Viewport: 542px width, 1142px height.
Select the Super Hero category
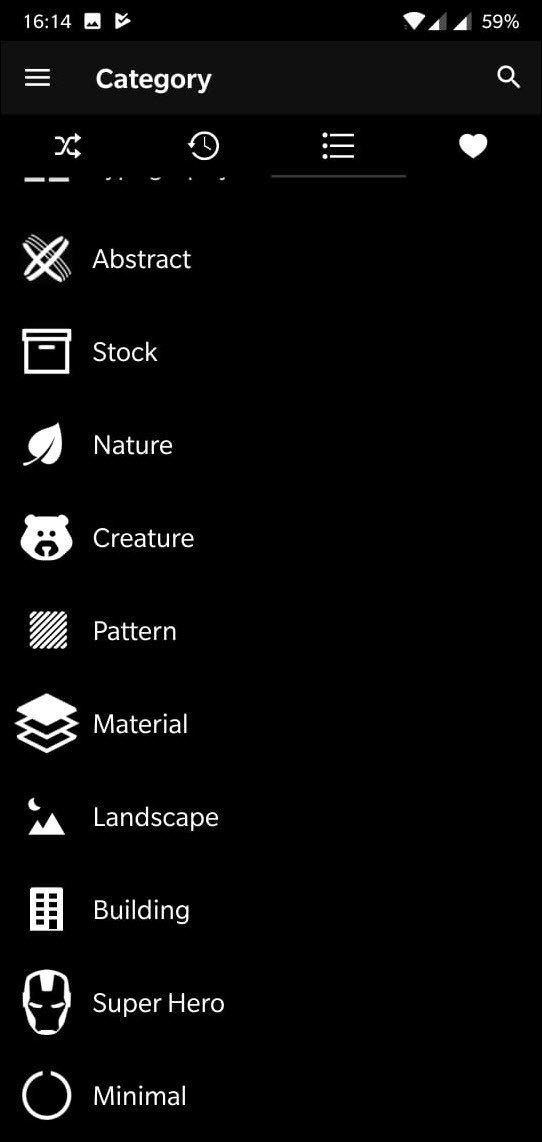tap(271, 1003)
